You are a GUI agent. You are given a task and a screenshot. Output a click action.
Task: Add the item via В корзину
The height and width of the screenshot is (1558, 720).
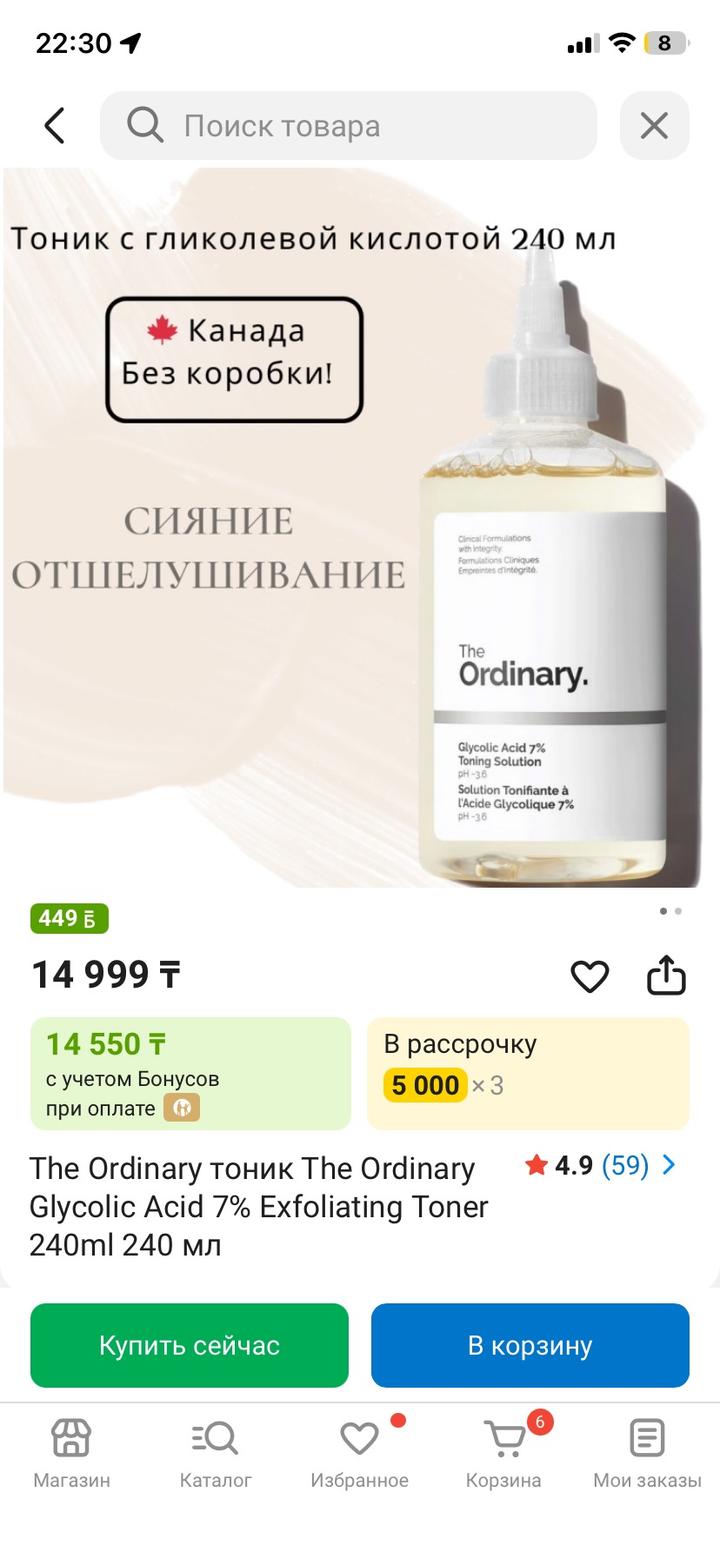point(530,1345)
